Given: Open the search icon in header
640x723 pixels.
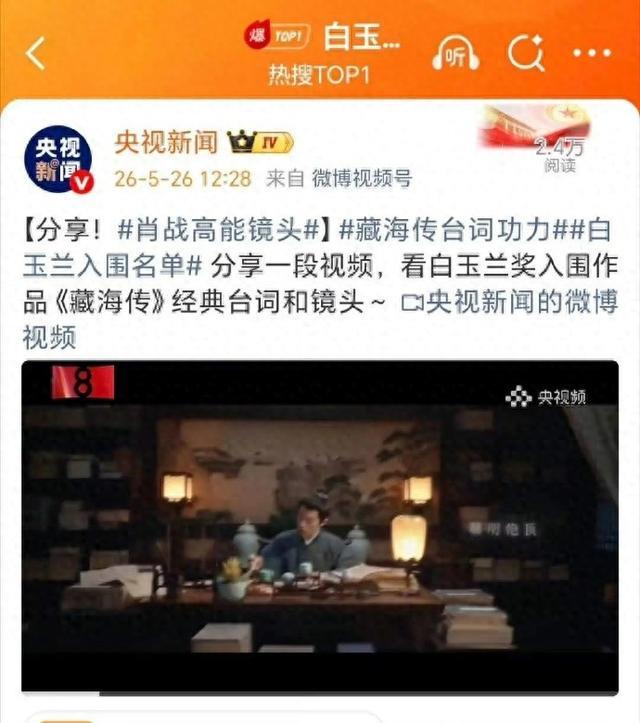Looking at the screenshot, I should 526,53.
